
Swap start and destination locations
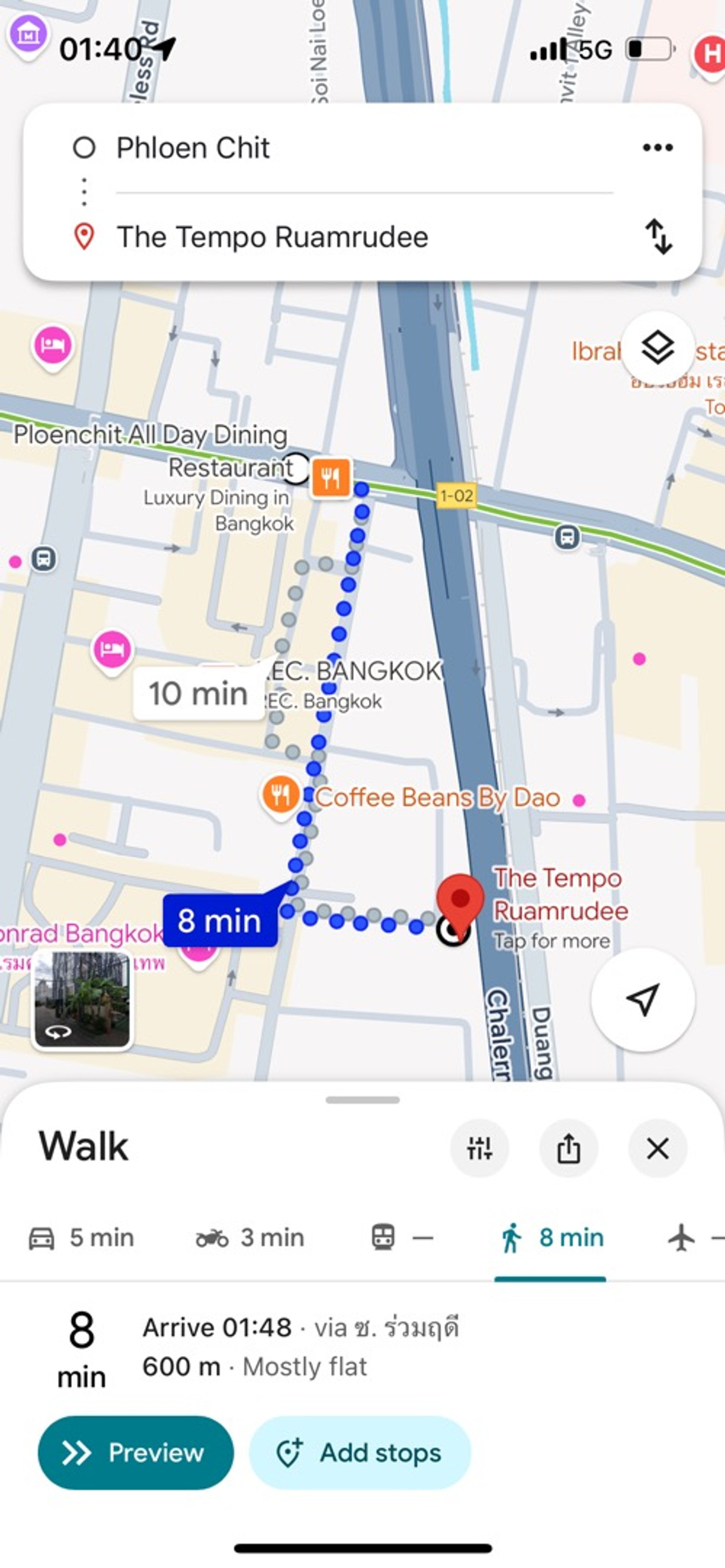(658, 236)
